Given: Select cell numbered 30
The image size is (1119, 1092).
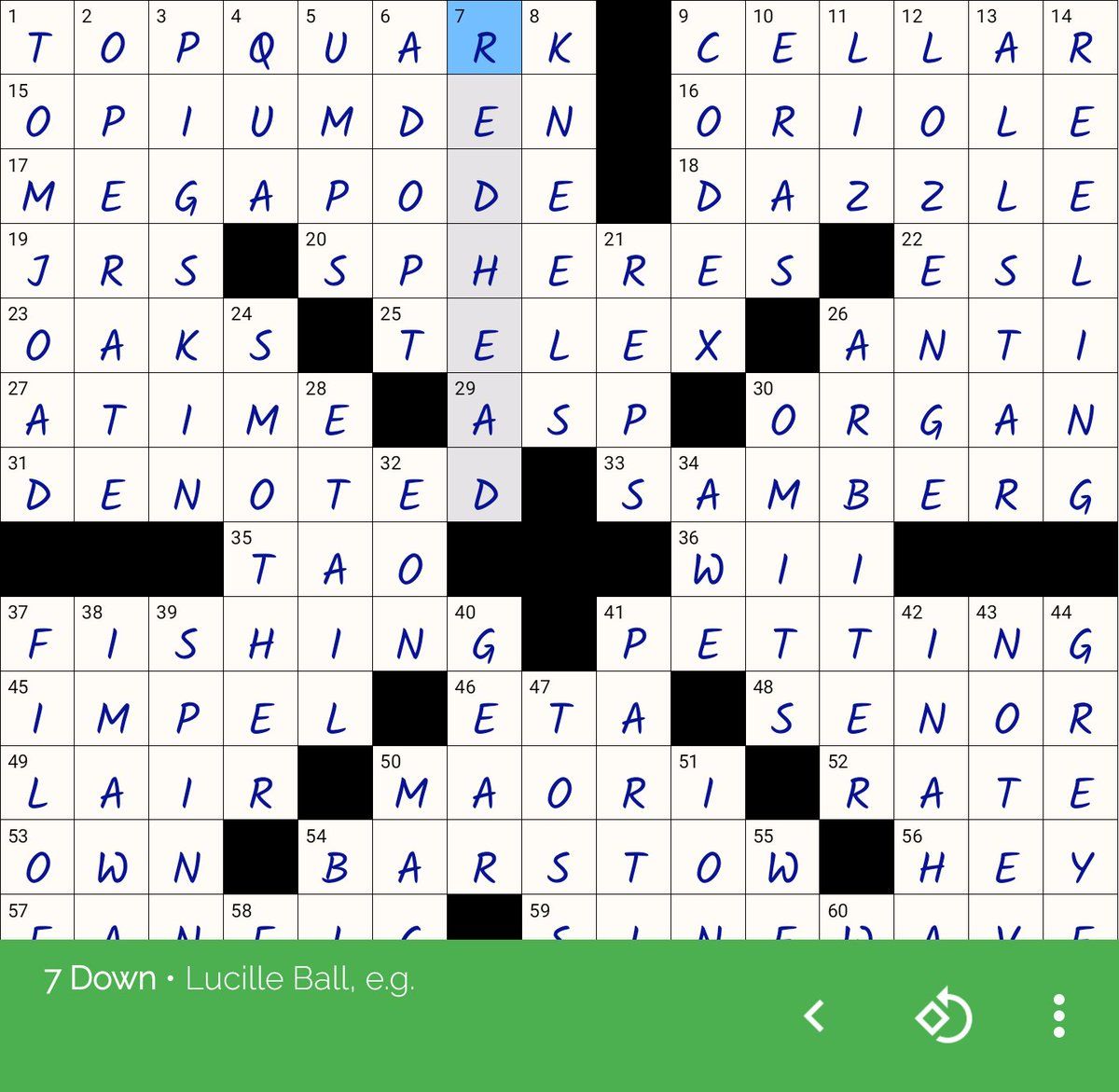Looking at the screenshot, I should [x=782, y=410].
